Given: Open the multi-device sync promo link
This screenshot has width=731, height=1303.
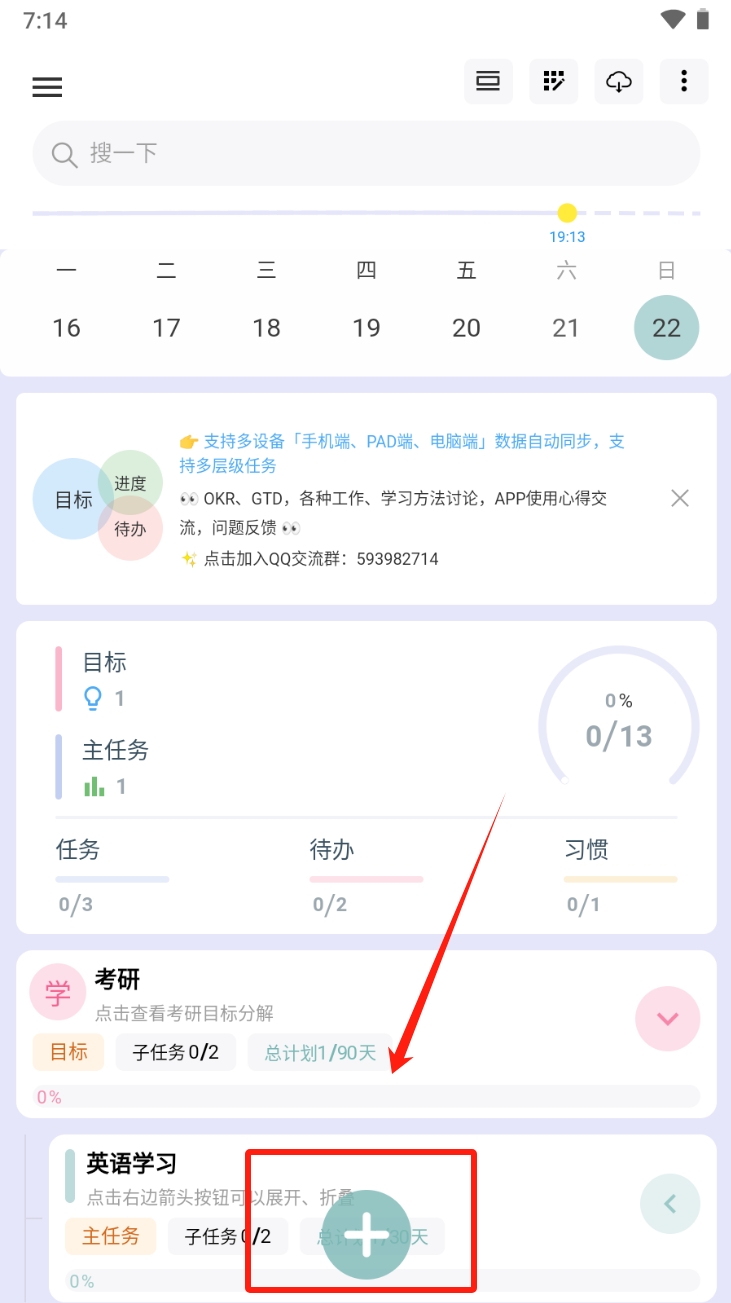Looking at the screenshot, I should pos(401,453).
